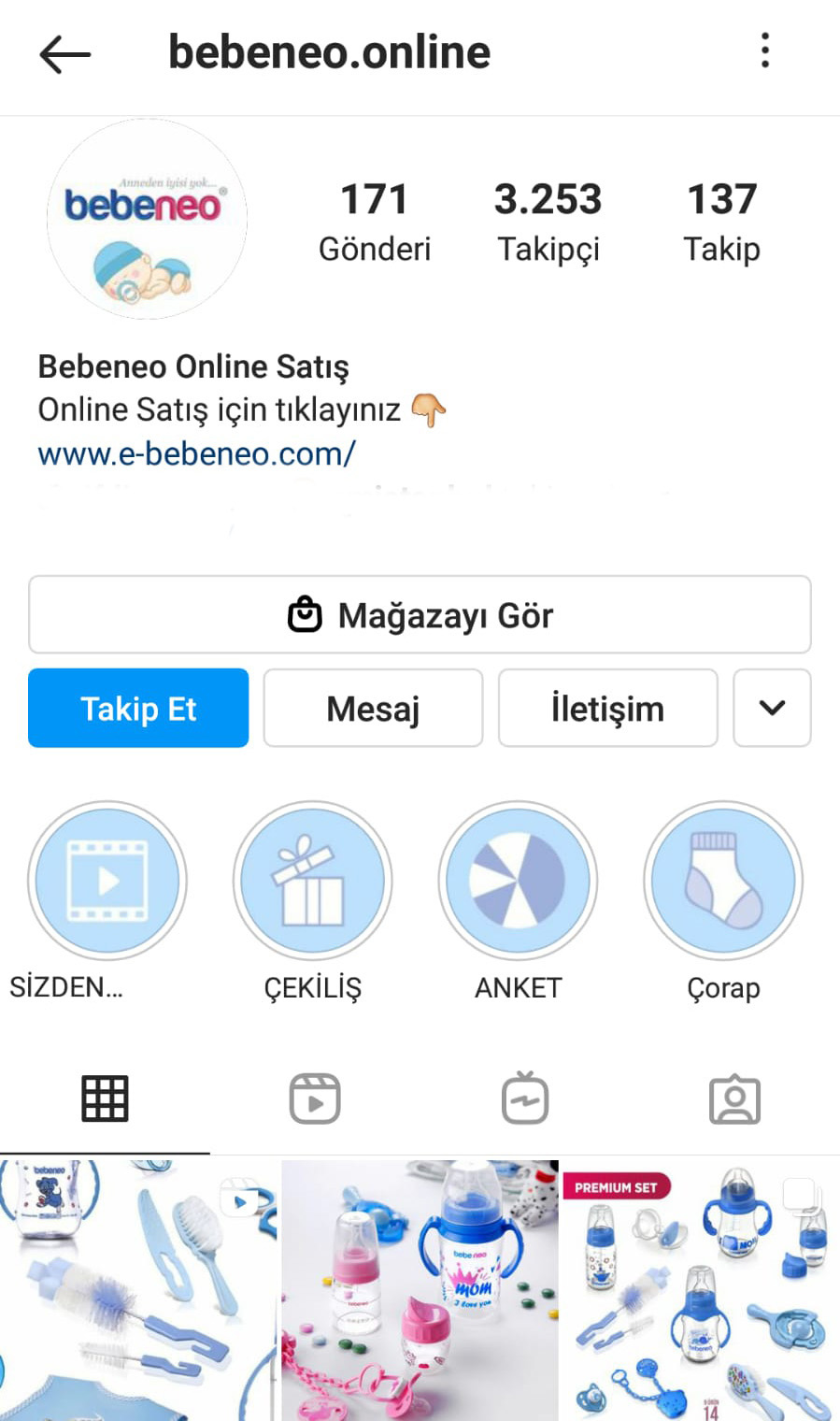The image size is (840, 1421).
Task: View the 137 Takip following list
Action: coord(721,222)
